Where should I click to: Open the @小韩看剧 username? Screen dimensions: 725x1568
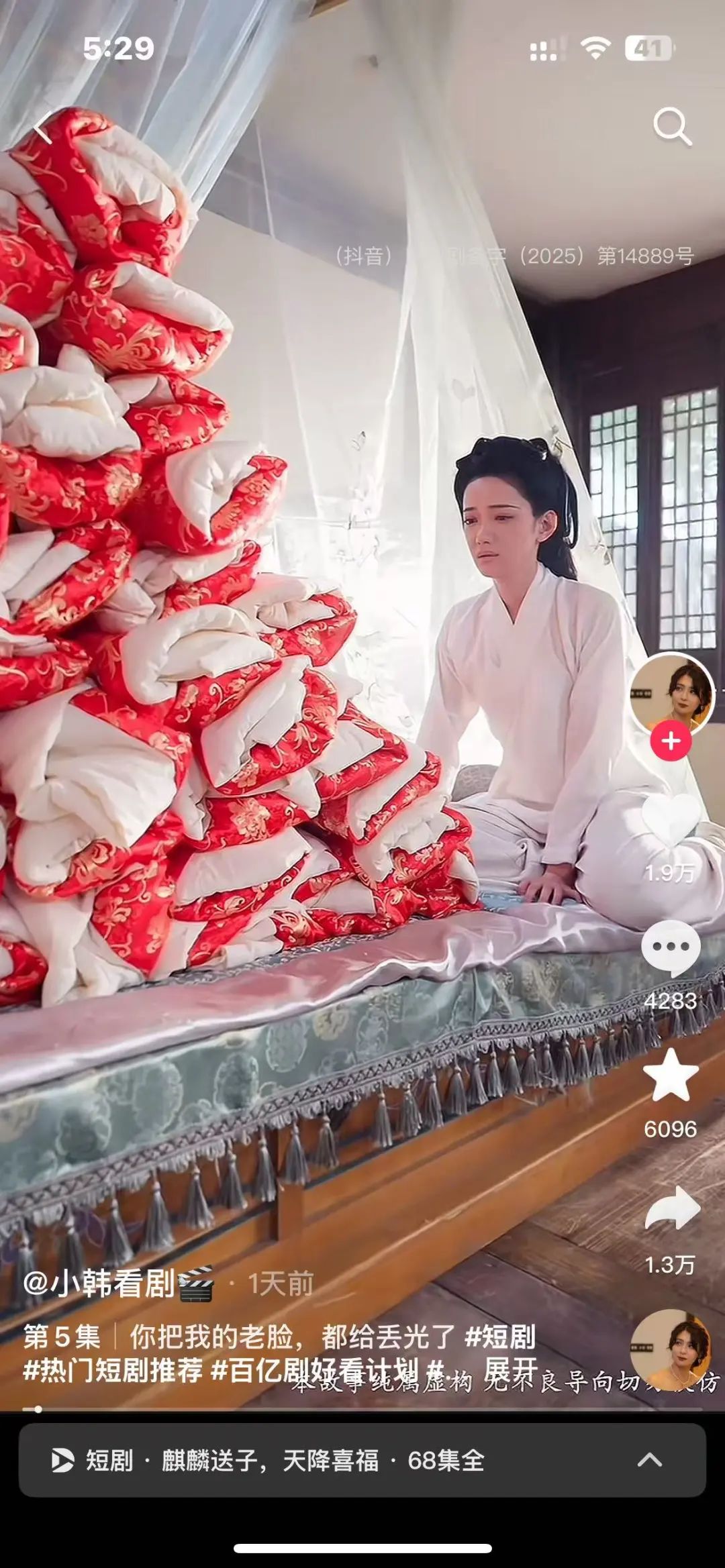click(99, 1284)
